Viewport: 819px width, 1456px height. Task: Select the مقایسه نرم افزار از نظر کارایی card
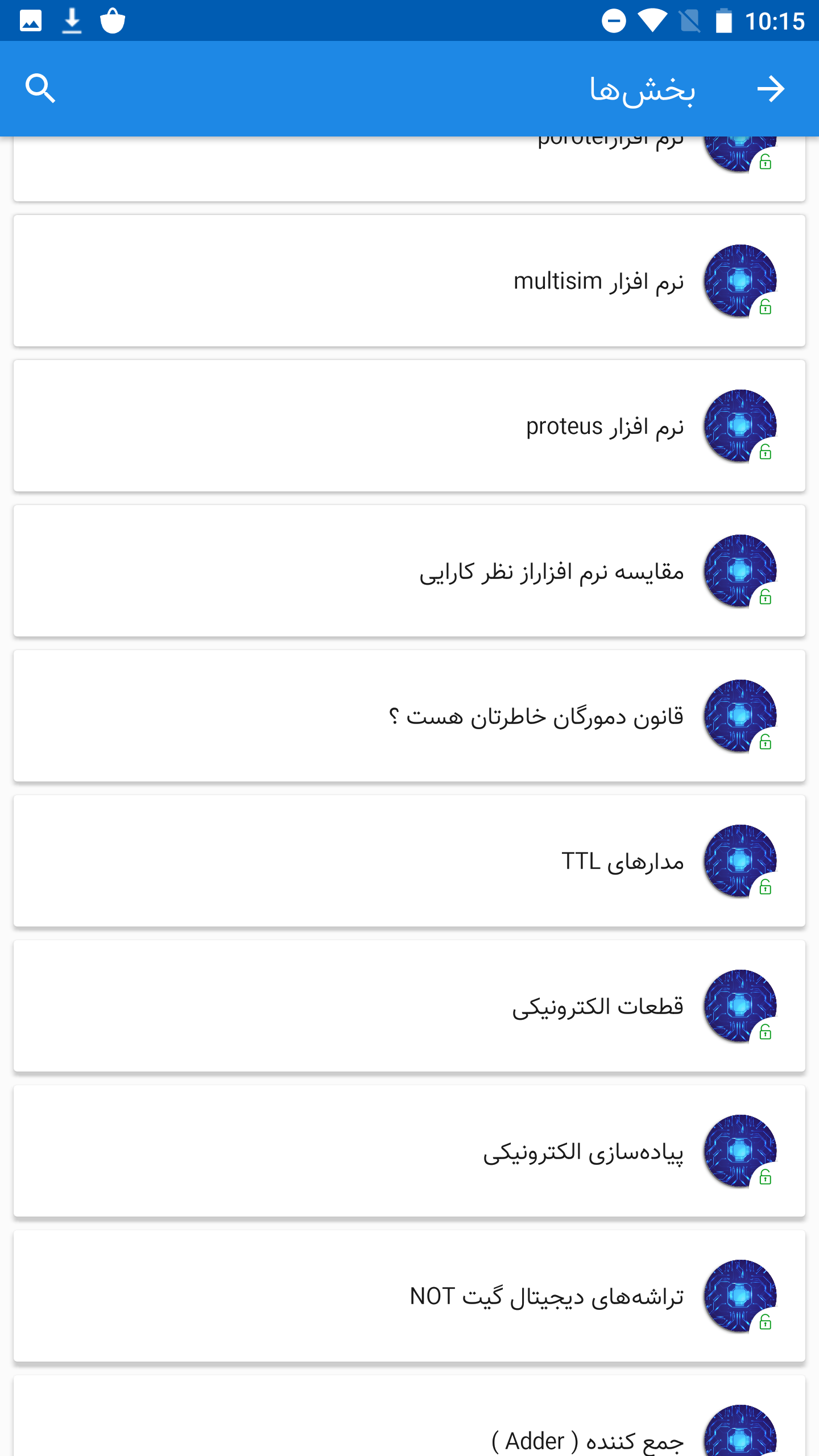(x=409, y=572)
